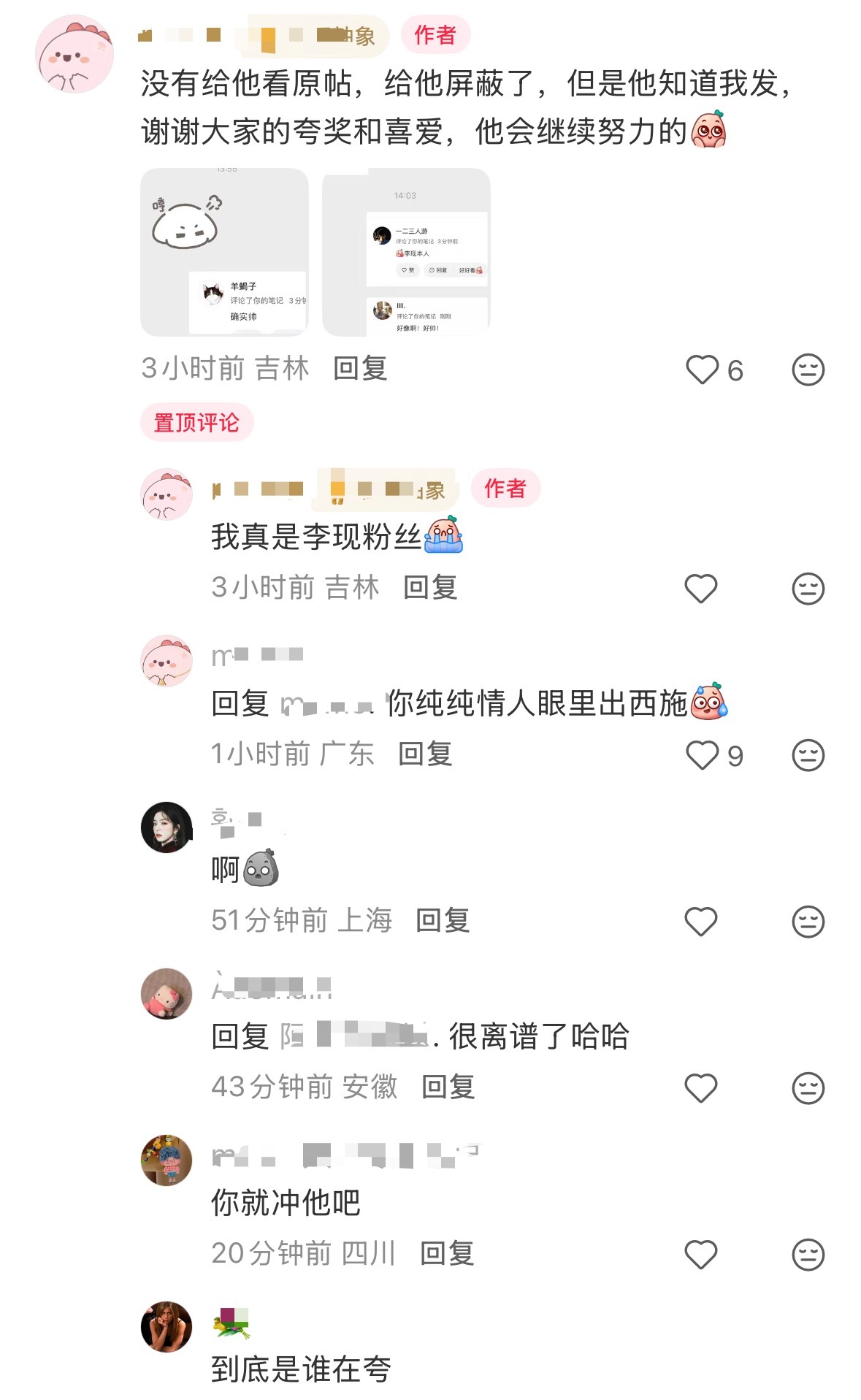Screen dimensions: 861x1400
Task: View profile of the 很离谱了哈哈 commenter
Action: [167, 994]
